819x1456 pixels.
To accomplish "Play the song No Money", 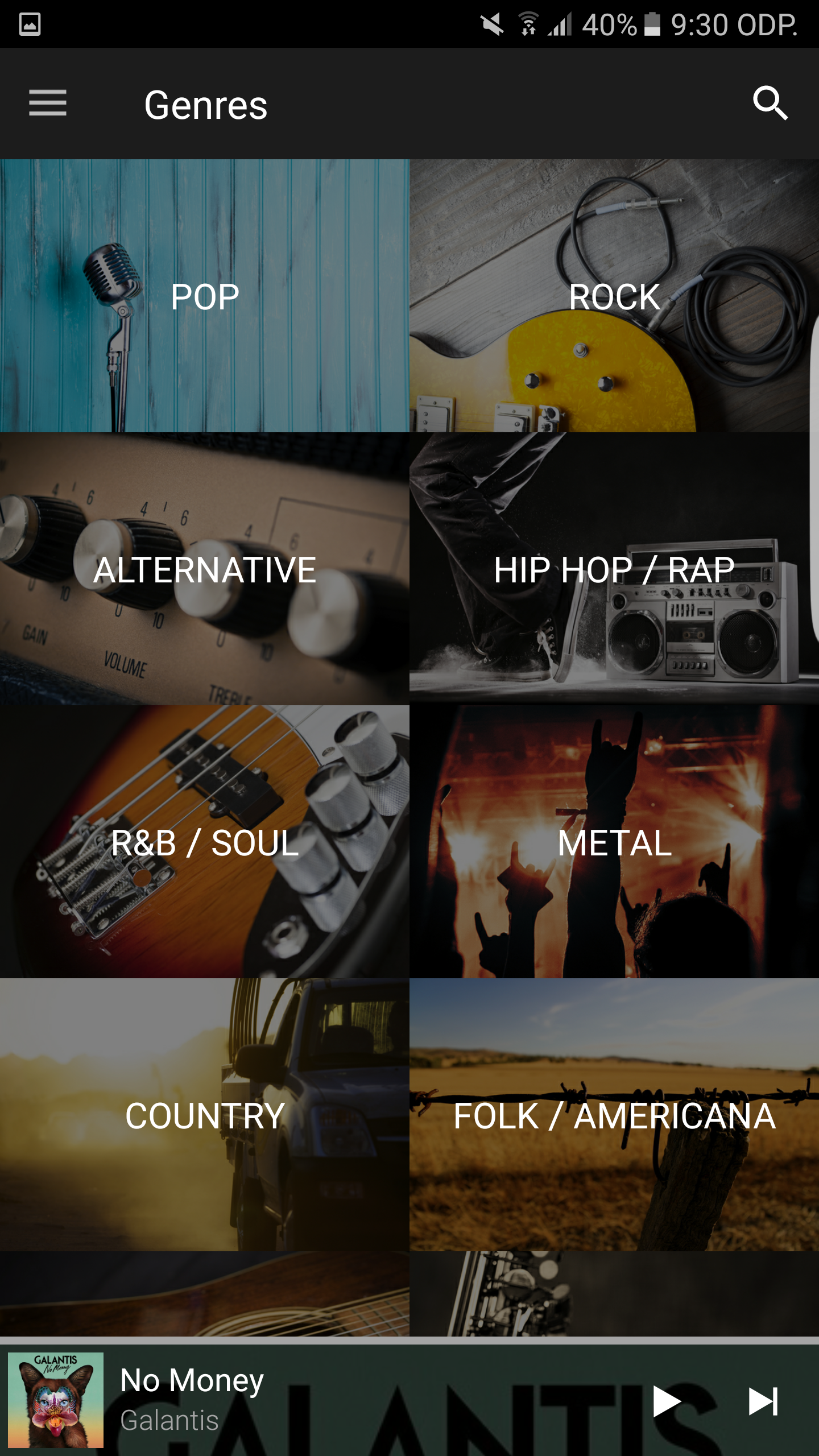I will pos(667,1401).
